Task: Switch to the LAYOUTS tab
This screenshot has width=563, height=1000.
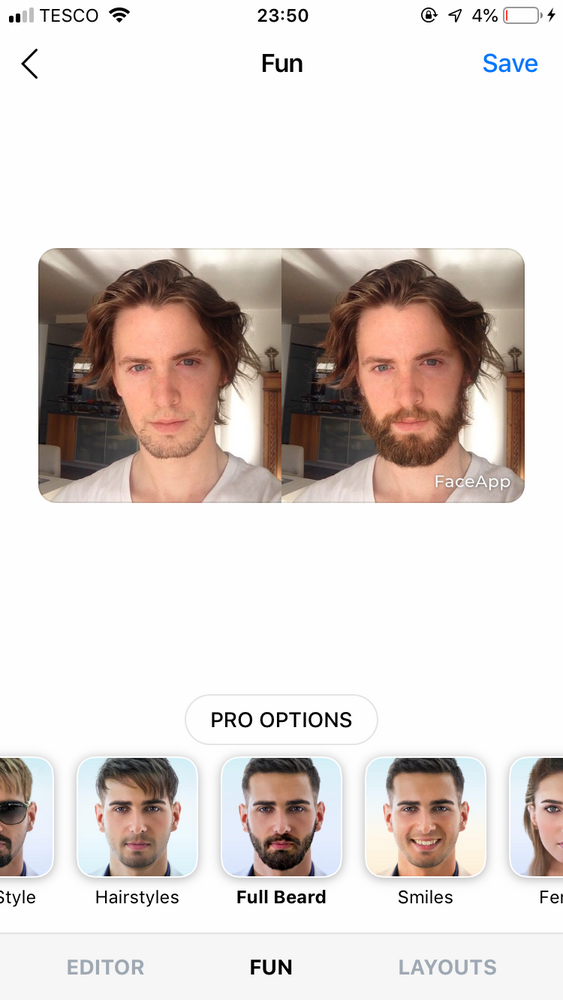Action: point(447,967)
